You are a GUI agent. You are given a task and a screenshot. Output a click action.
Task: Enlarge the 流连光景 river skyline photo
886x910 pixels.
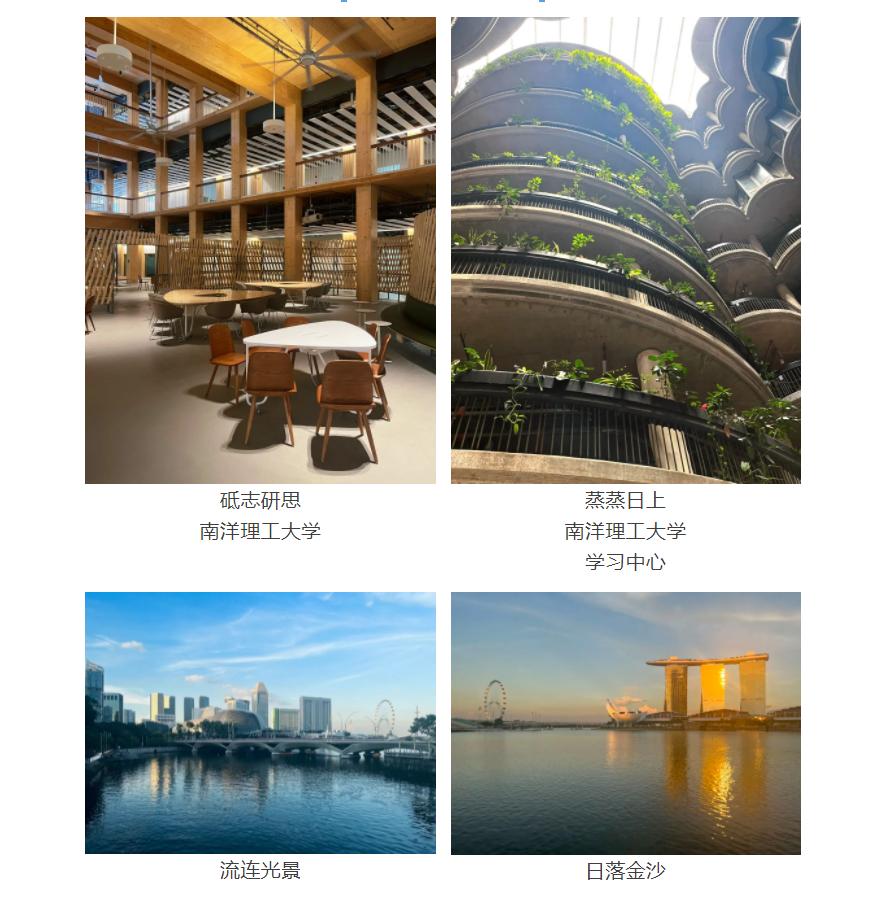[260, 722]
